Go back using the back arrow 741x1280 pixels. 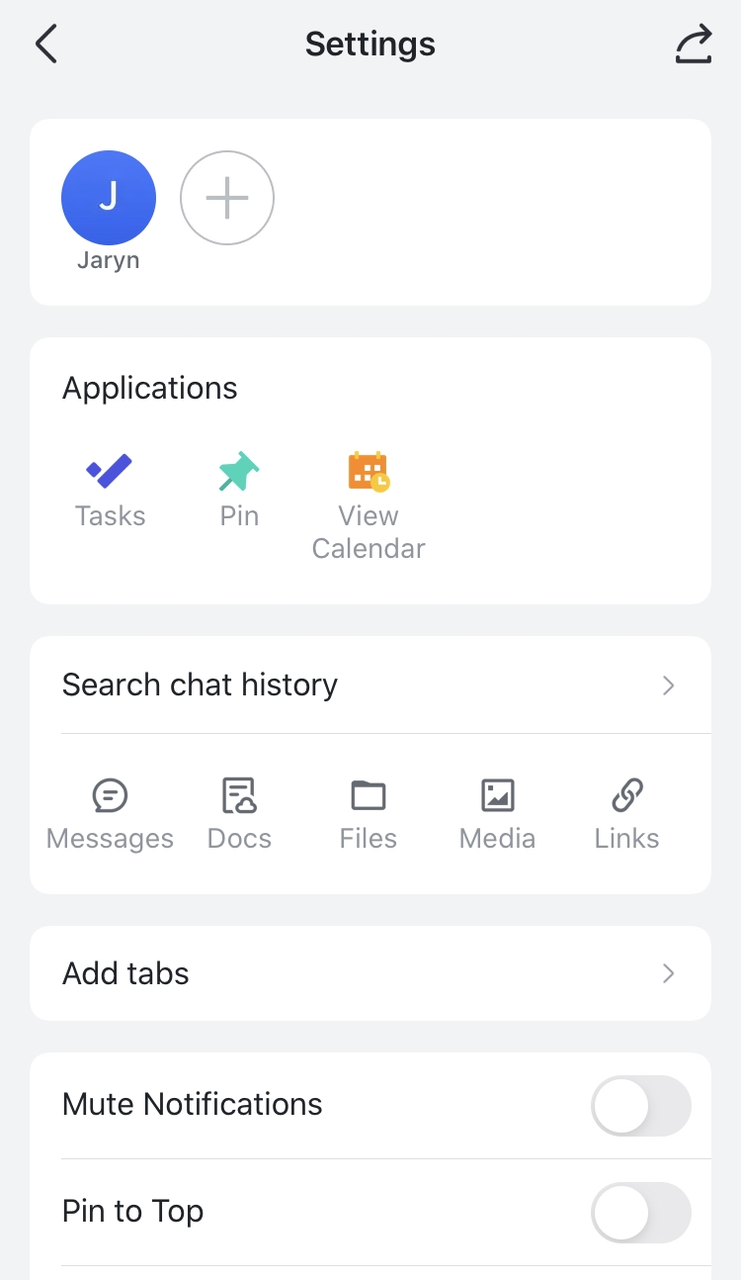(46, 44)
